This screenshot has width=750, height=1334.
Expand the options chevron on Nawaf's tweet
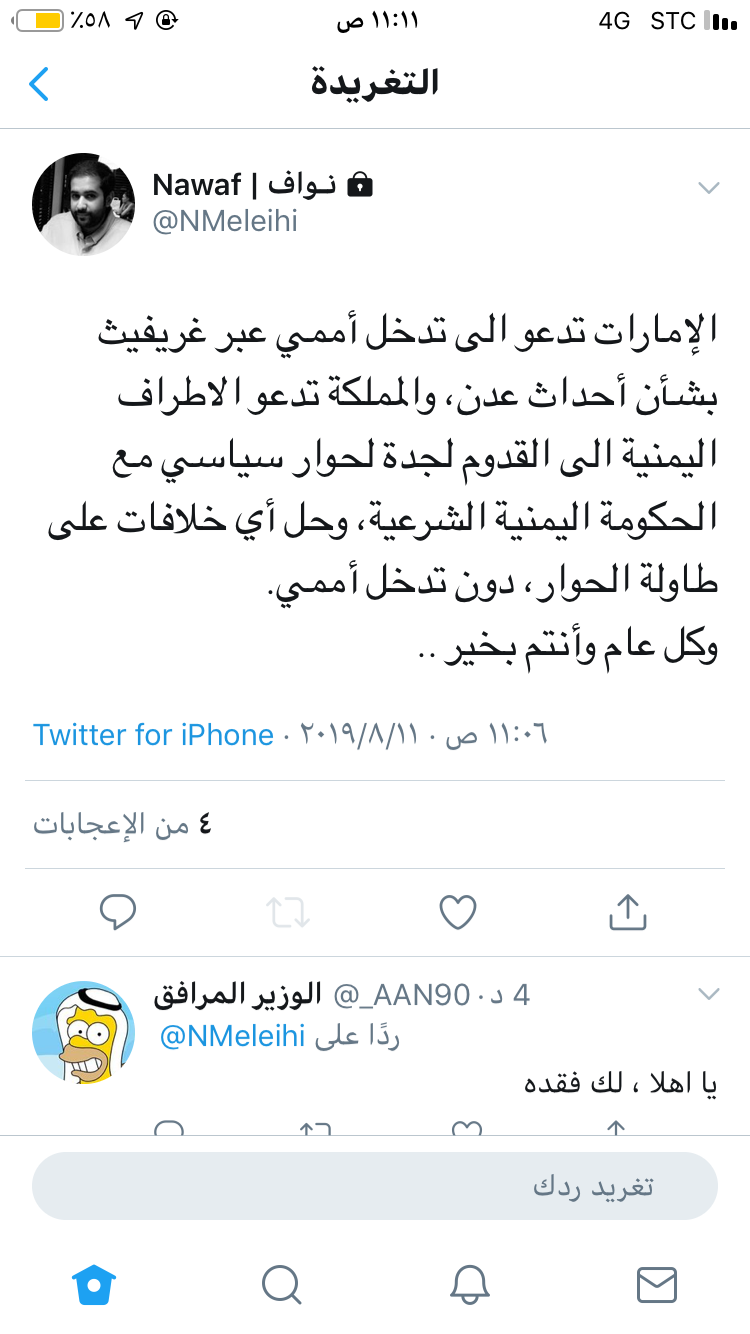708,188
